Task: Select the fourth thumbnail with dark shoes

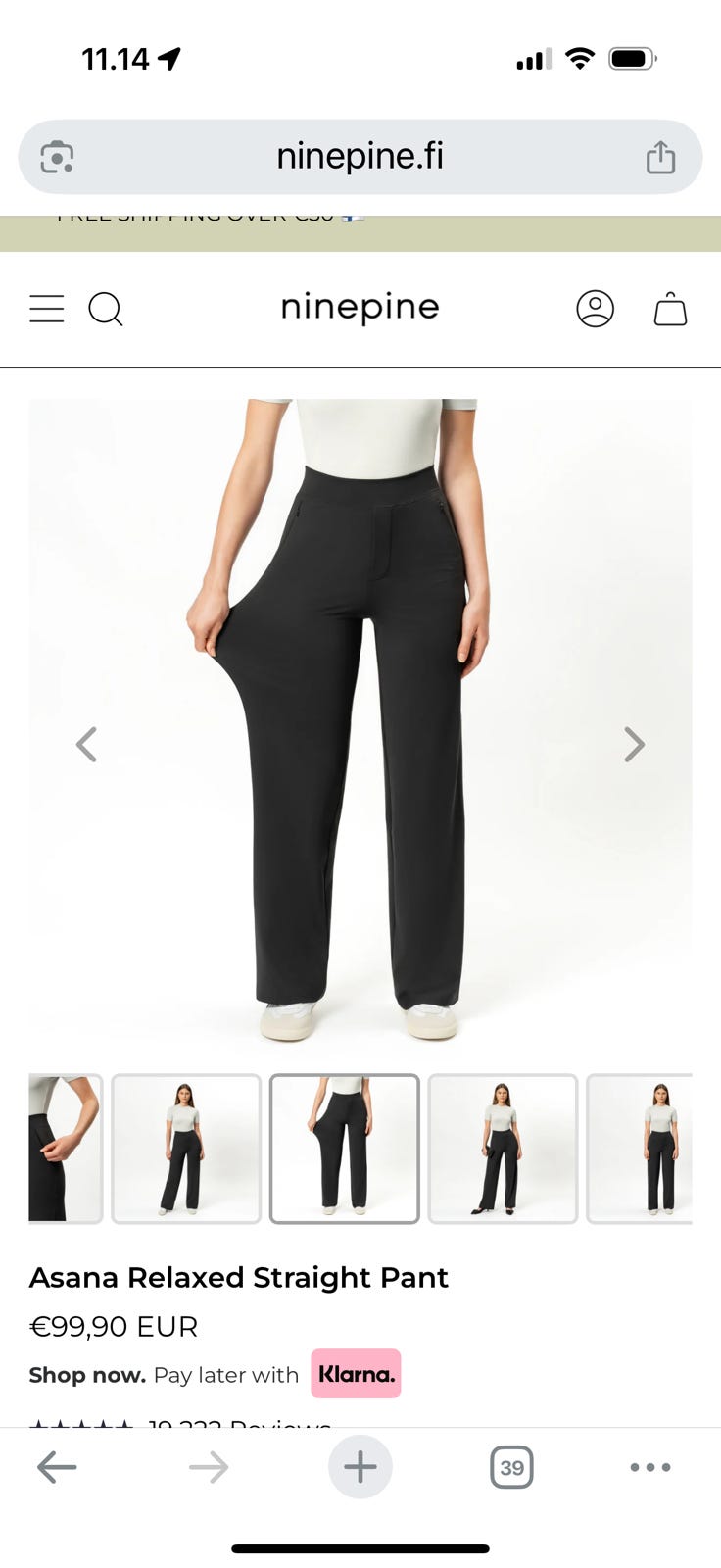Action: (503, 1149)
